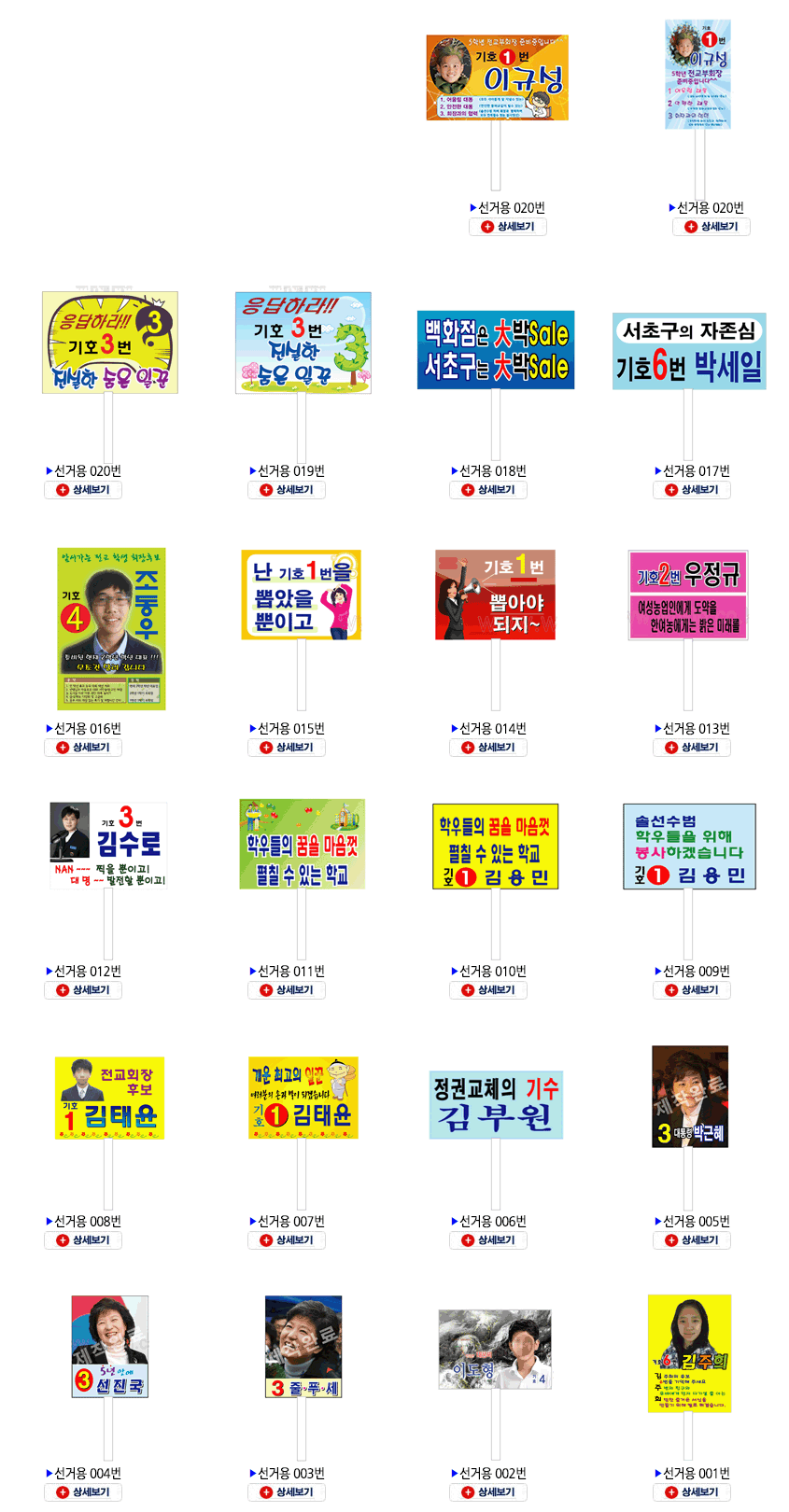Image resolution: width=789 pixels, height=1512 pixels.
Task: Open the 선거용 007번 sign thumbnail
Action: [303, 1098]
